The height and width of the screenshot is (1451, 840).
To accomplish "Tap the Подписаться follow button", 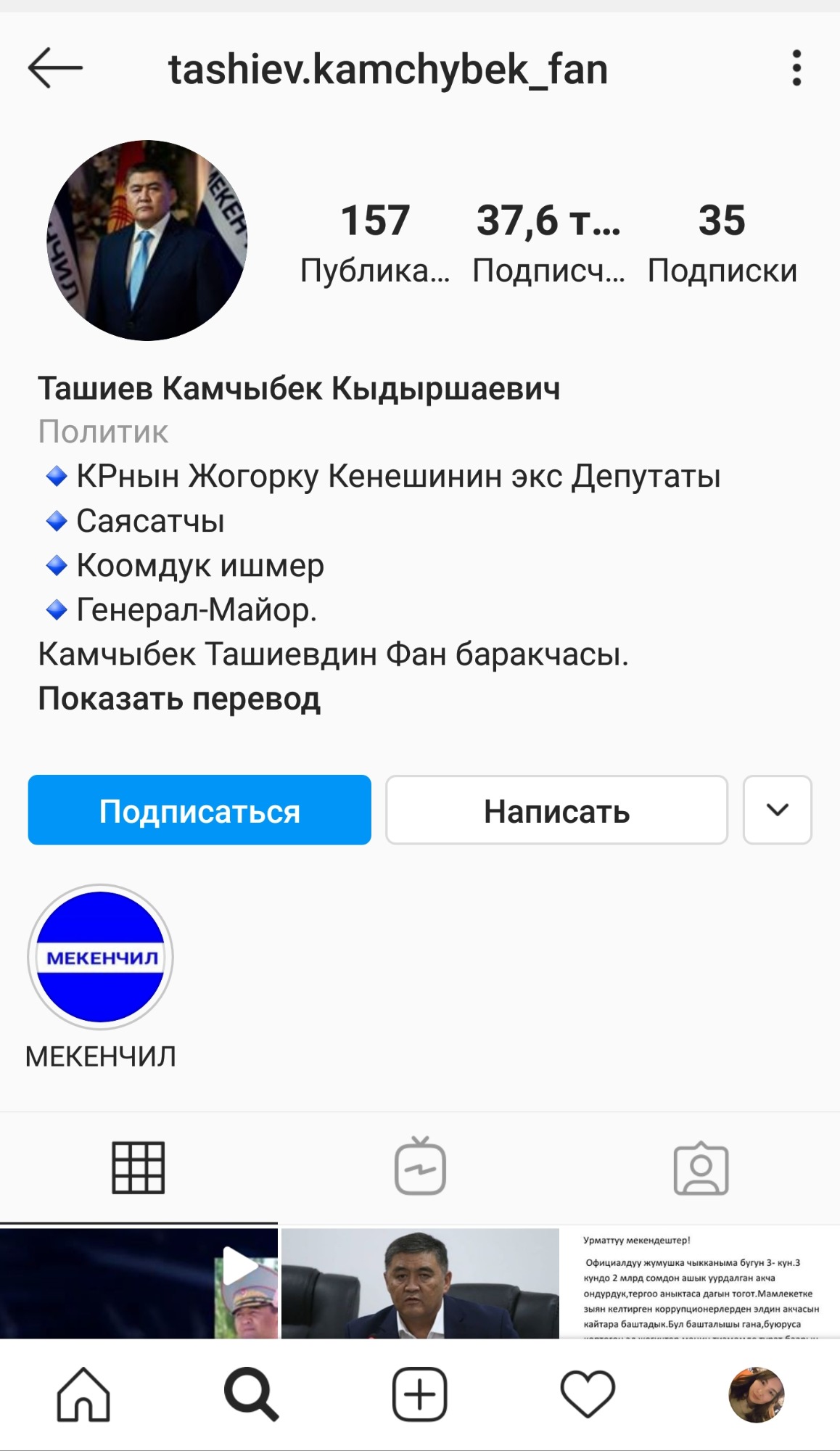I will tap(199, 810).
